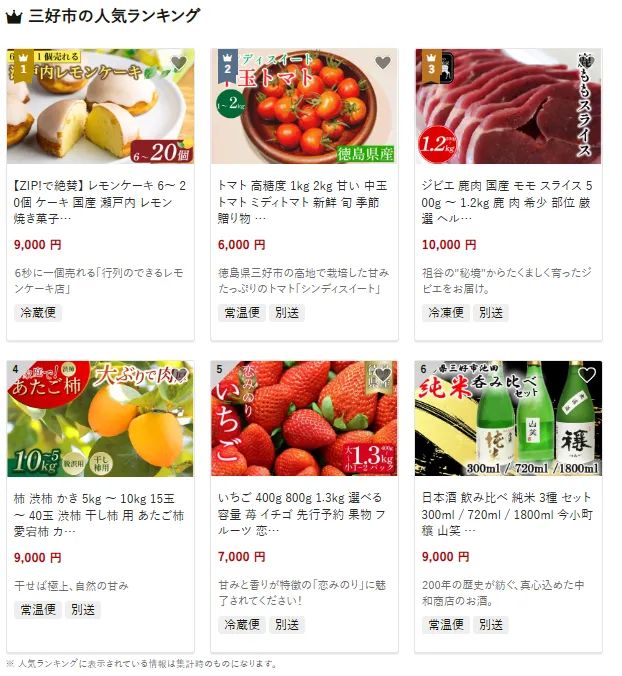Image resolution: width=622 pixels, height=676 pixels.
Task: Open the venison momo slice product
Action: click(507, 202)
